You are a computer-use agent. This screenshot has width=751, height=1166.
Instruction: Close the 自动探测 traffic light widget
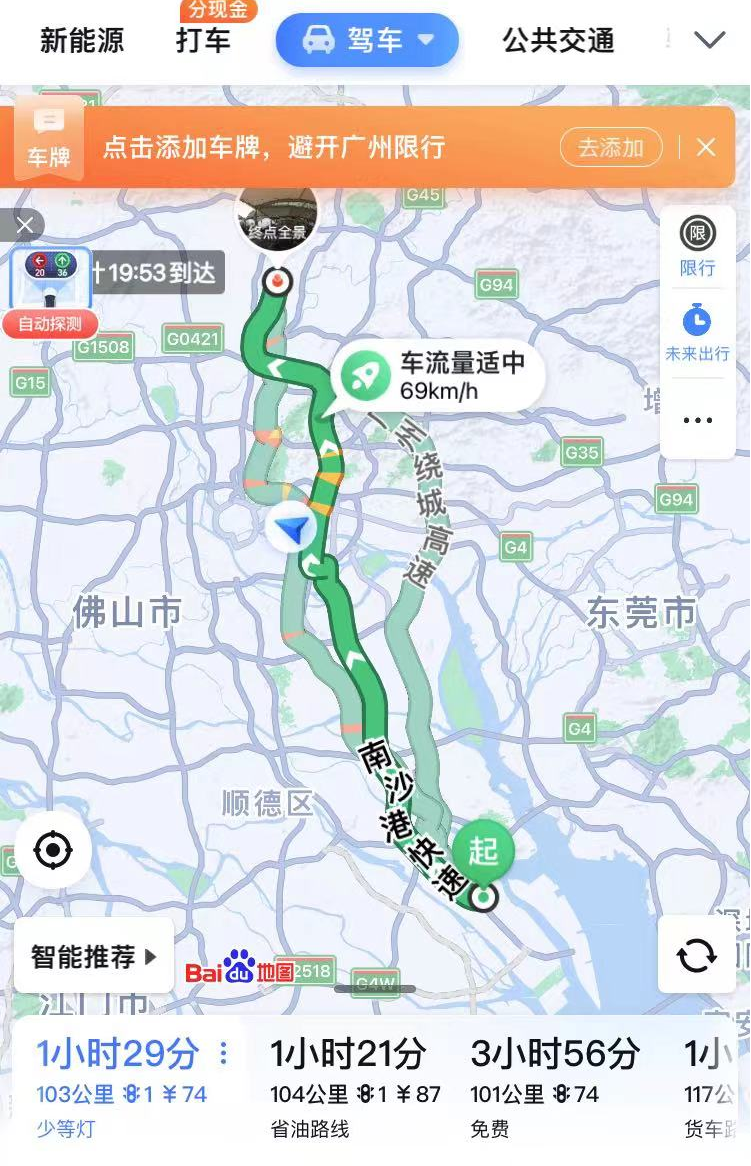[x=24, y=225]
